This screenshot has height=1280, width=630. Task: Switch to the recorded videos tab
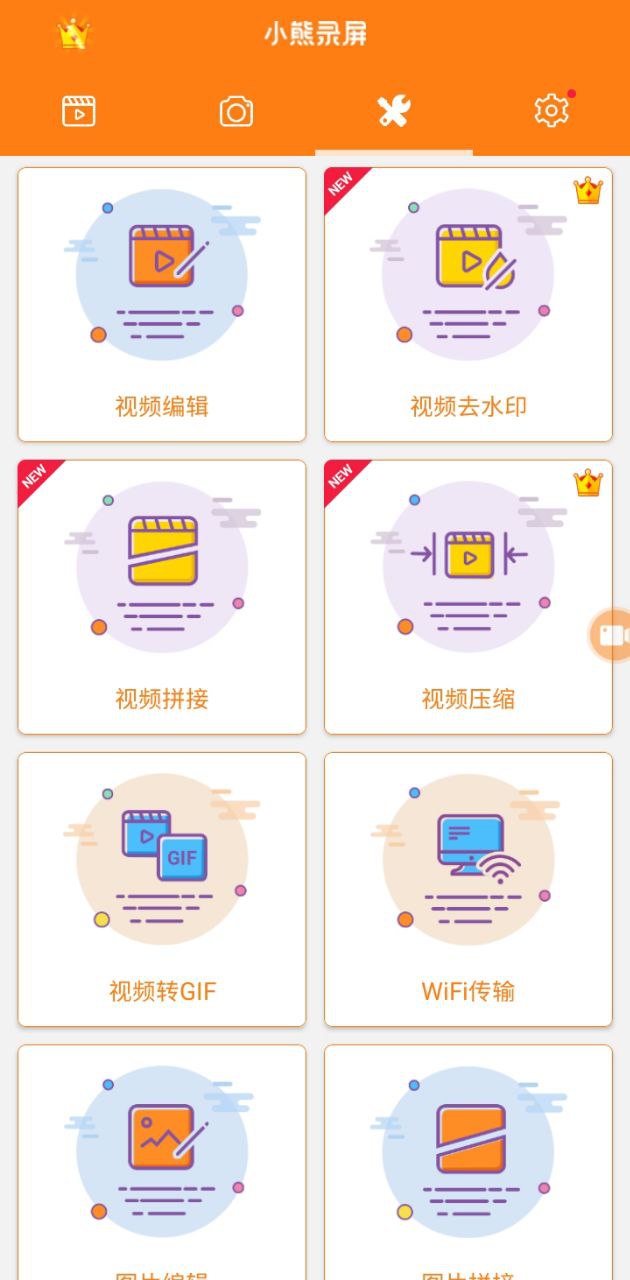(x=79, y=111)
